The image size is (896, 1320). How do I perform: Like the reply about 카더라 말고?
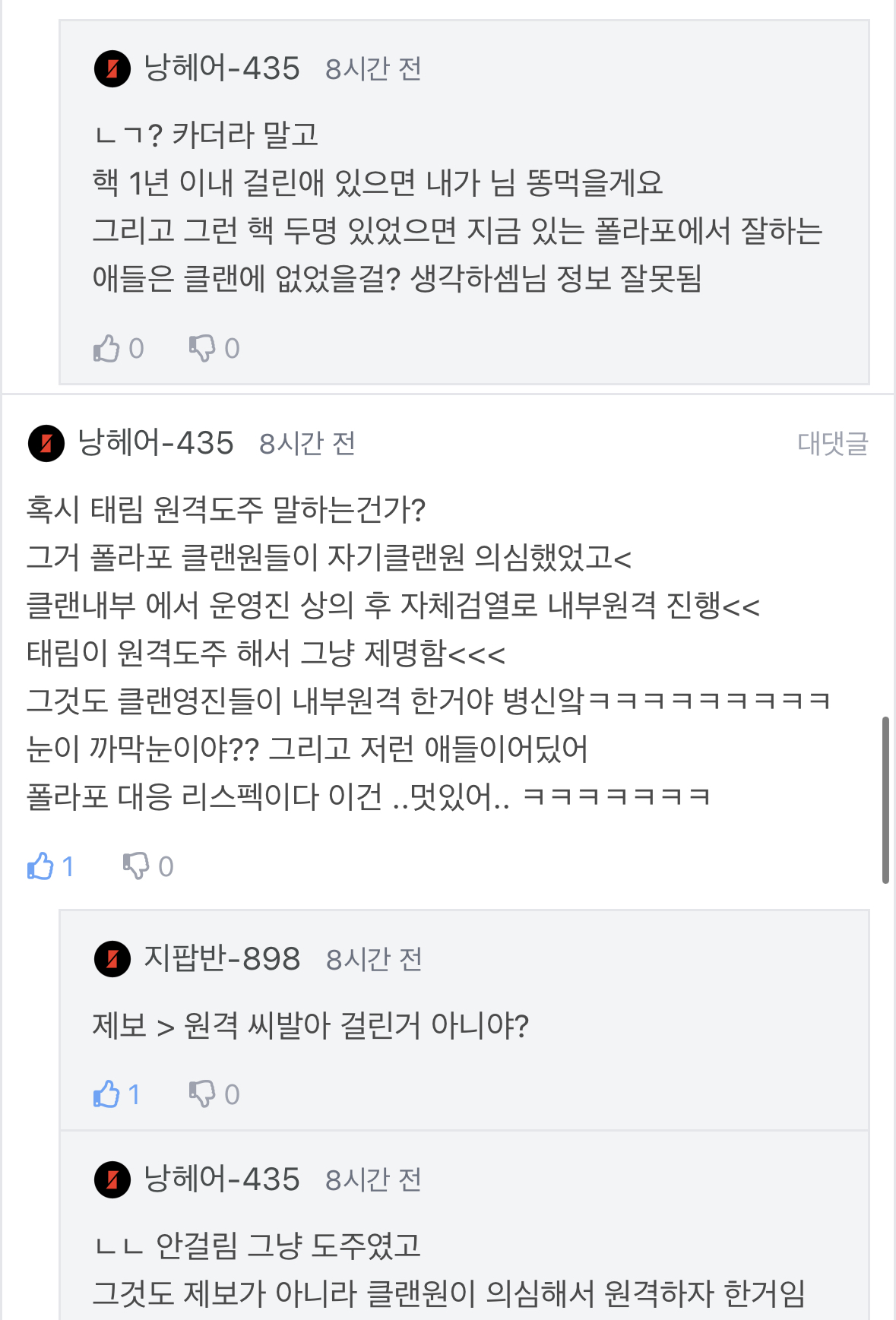coord(107,349)
